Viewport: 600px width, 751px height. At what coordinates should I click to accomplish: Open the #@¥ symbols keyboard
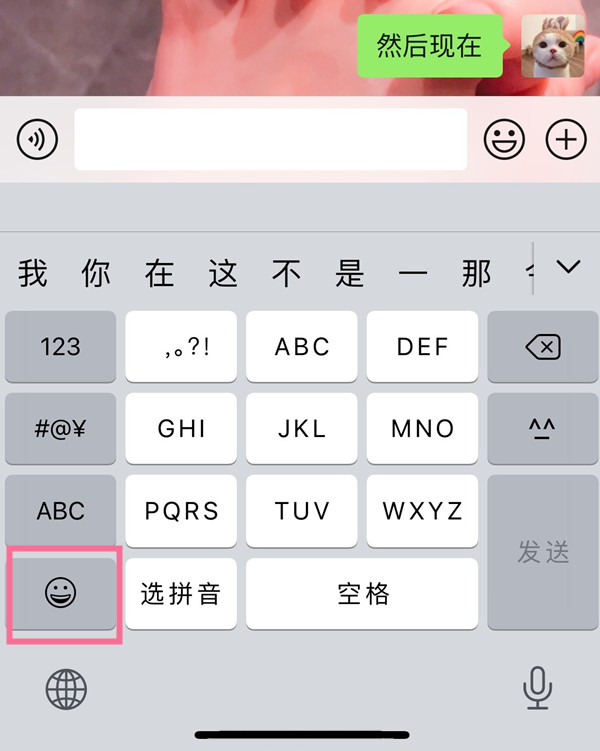pyautogui.click(x=60, y=429)
